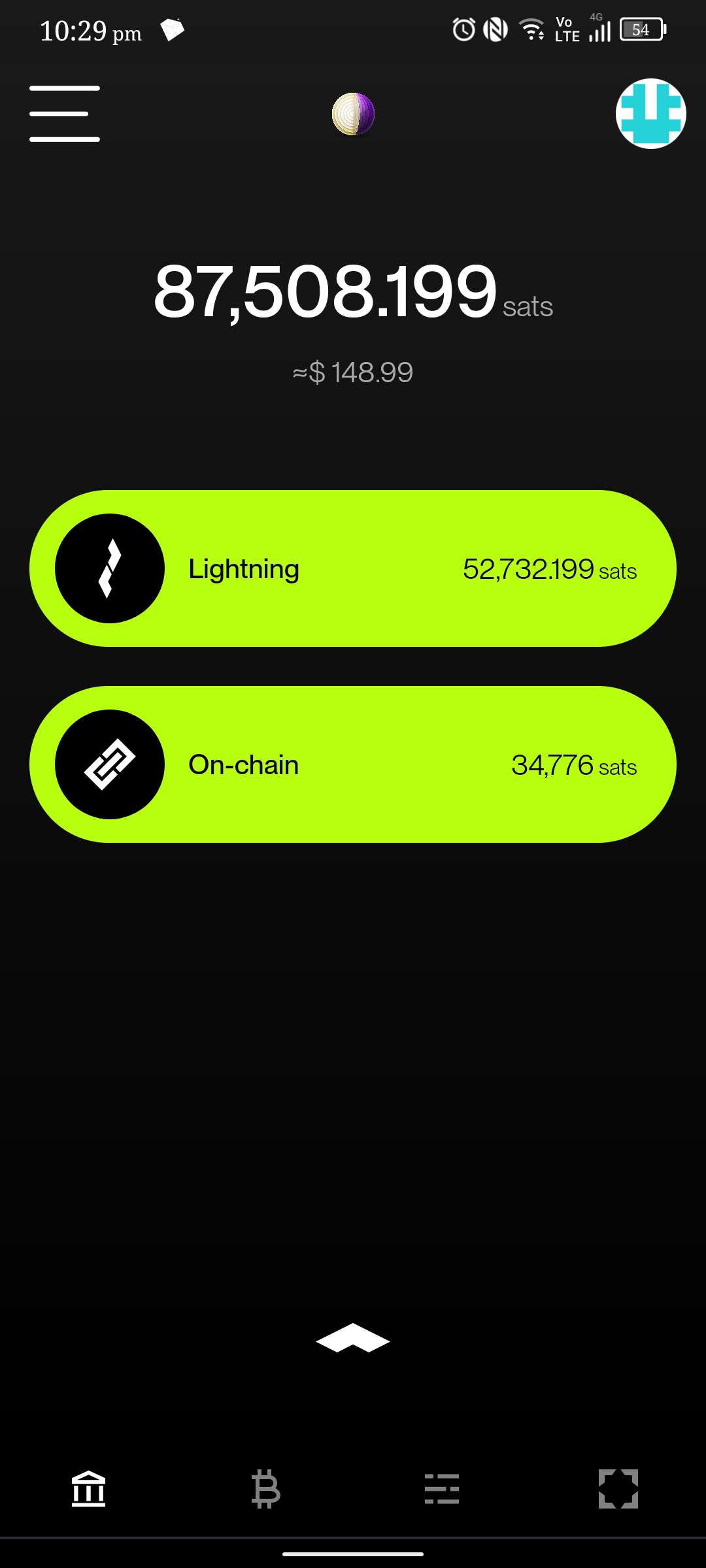The height and width of the screenshot is (1568, 706).
Task: Open the activity list tab
Action: (x=442, y=1489)
